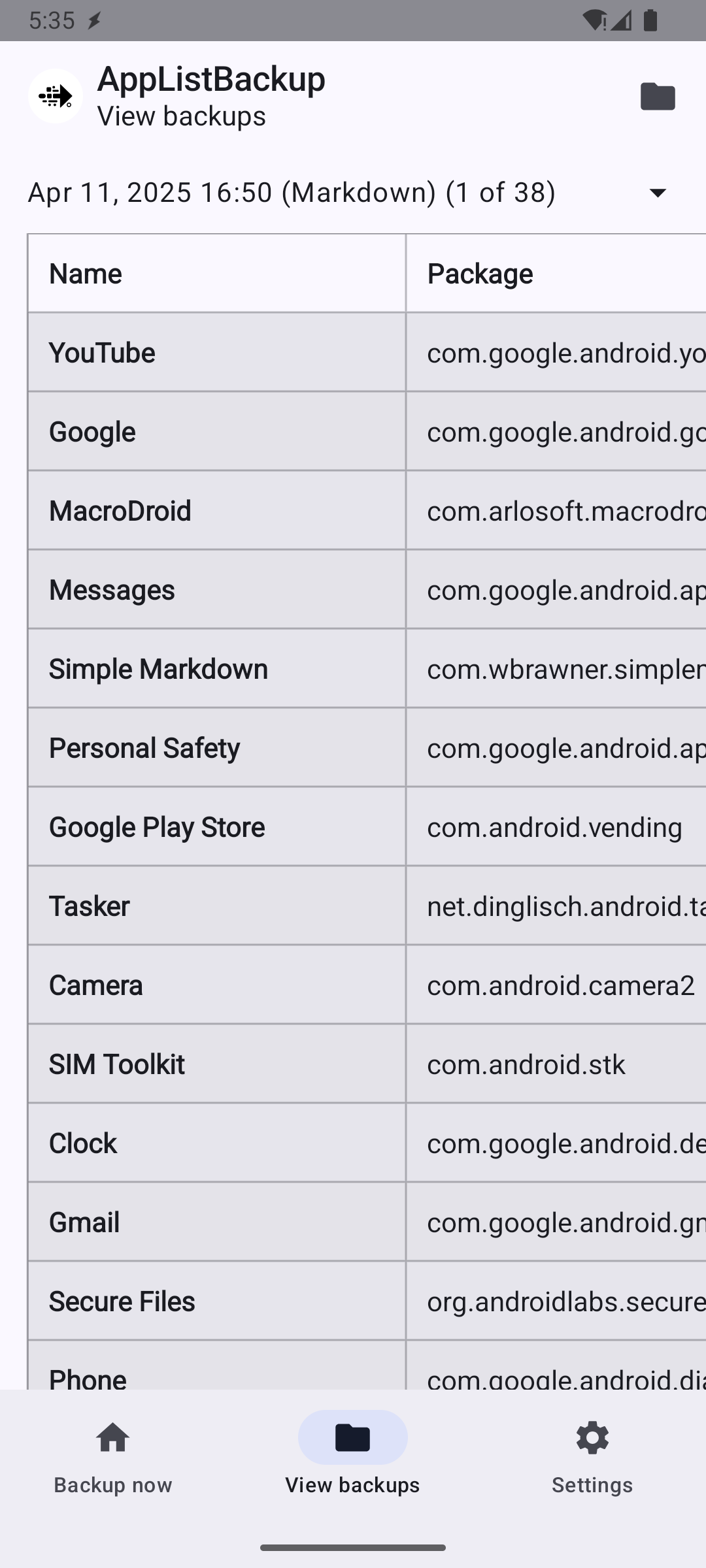Open the backup folder icon in the app bar
The image size is (706, 1568).
tap(657, 97)
